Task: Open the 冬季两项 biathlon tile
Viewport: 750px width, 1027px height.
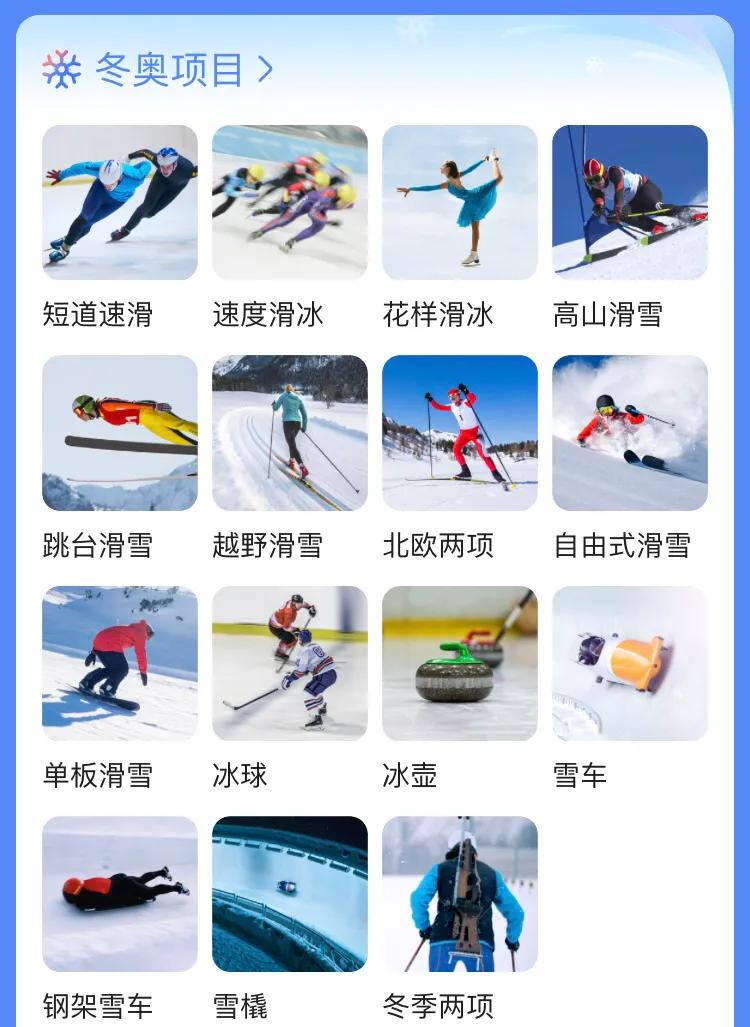Action: point(459,893)
